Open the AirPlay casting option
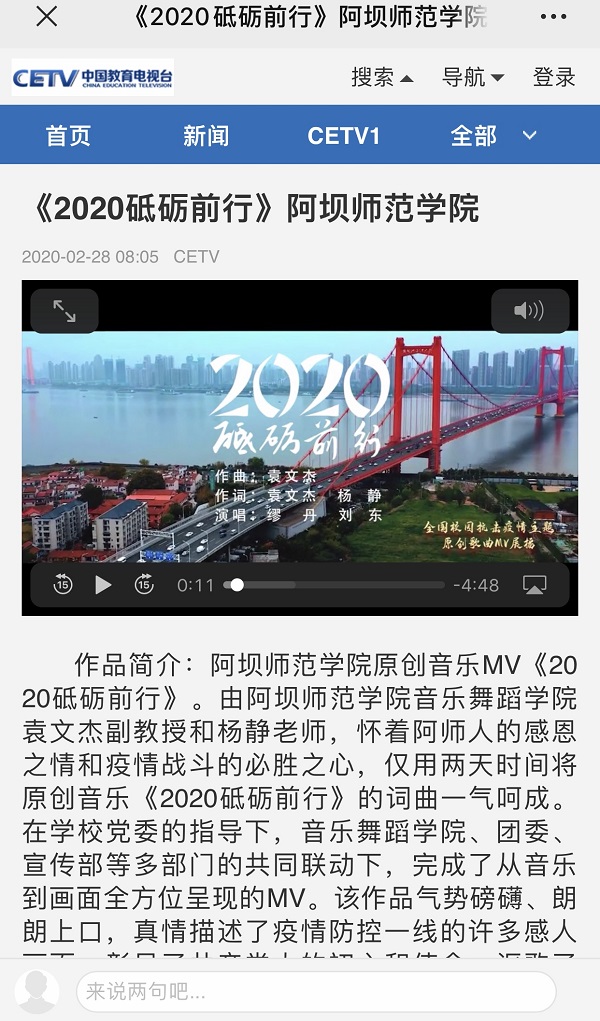The image size is (600, 1021). (x=535, y=585)
